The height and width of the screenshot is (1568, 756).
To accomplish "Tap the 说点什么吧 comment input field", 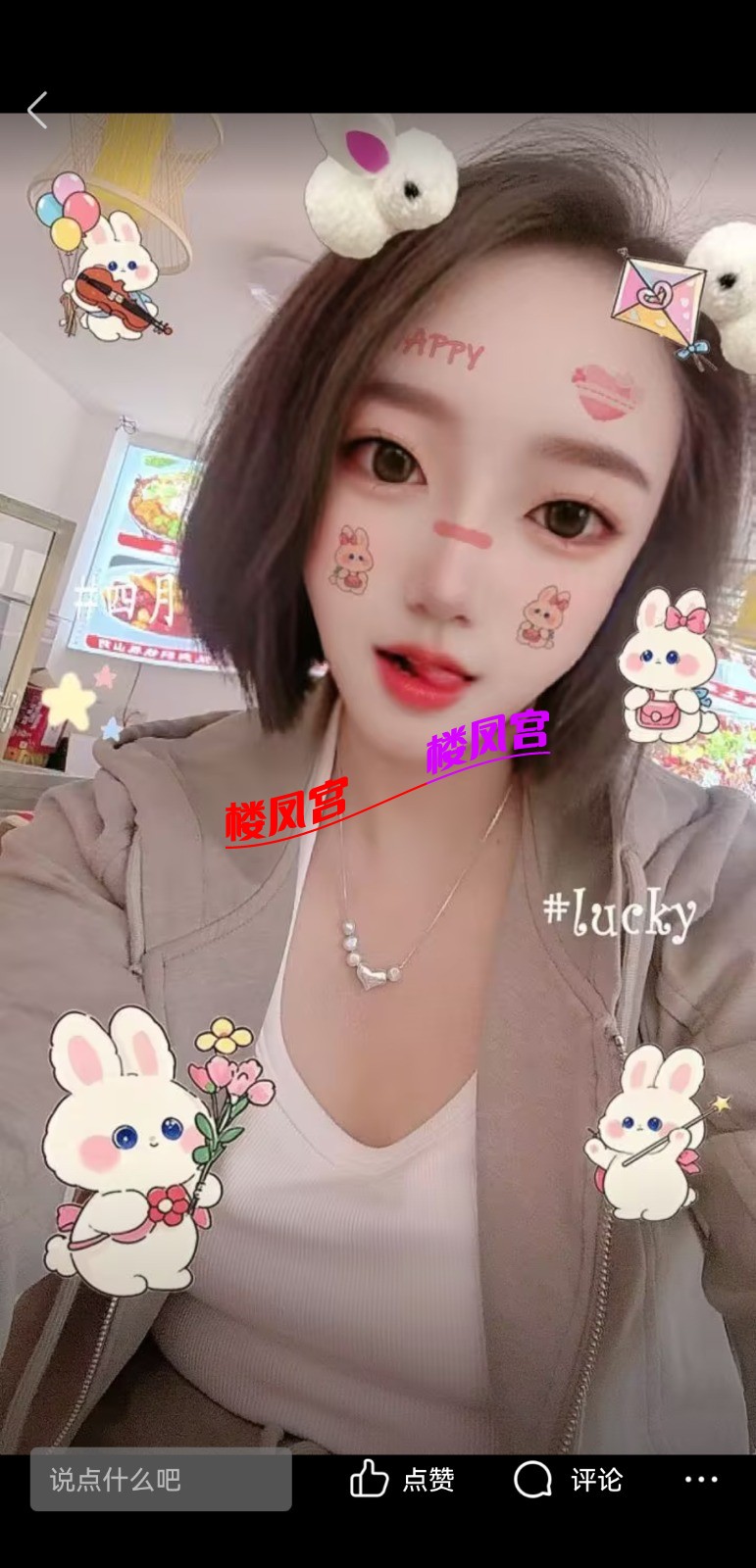I will [x=161, y=1479].
